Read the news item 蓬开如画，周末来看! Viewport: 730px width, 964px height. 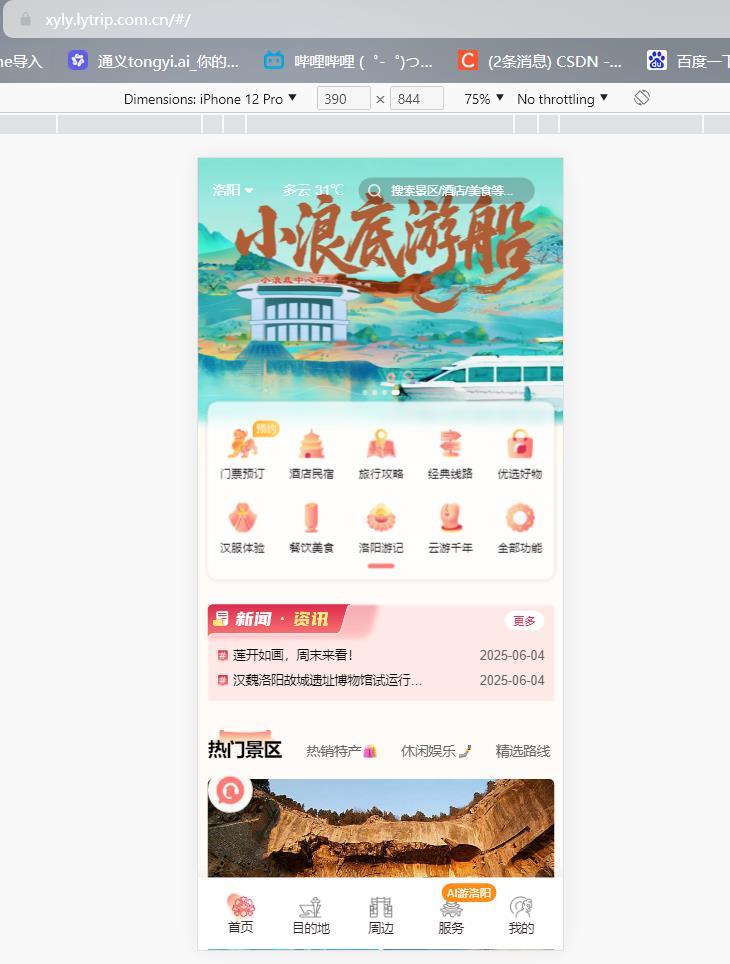tap(293, 656)
